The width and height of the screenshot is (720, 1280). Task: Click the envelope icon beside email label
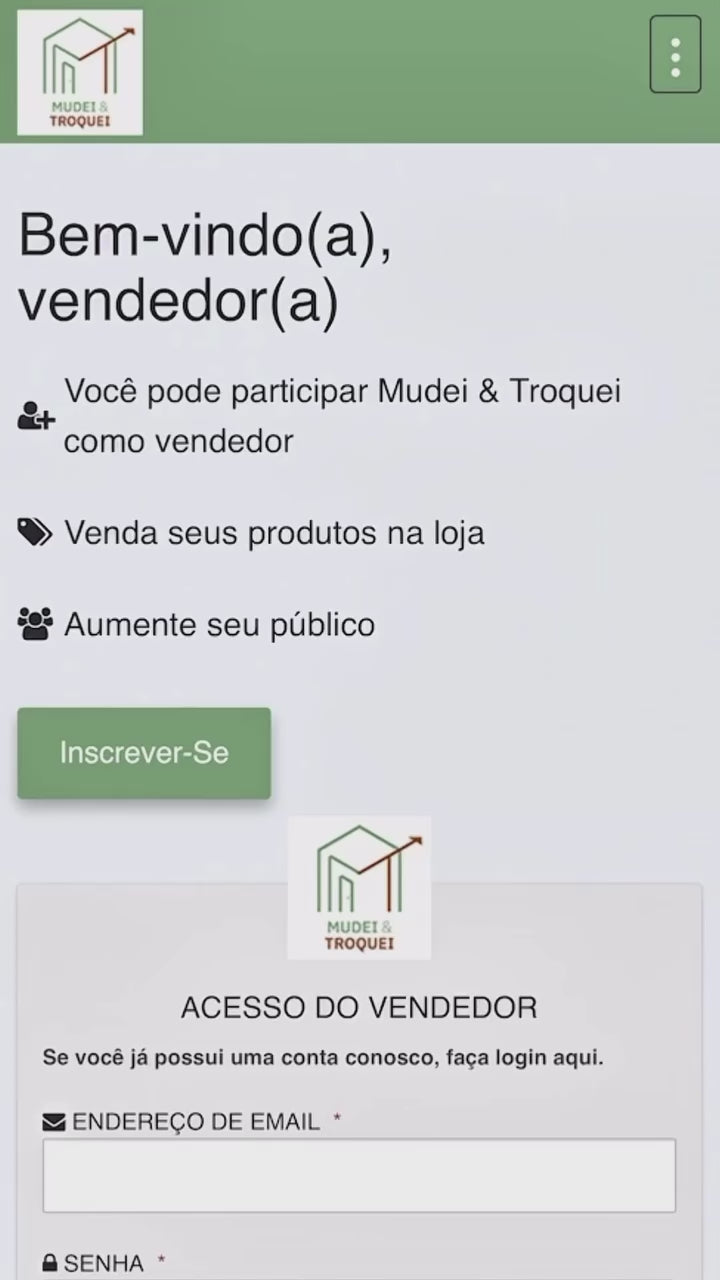pyautogui.click(x=52, y=1121)
